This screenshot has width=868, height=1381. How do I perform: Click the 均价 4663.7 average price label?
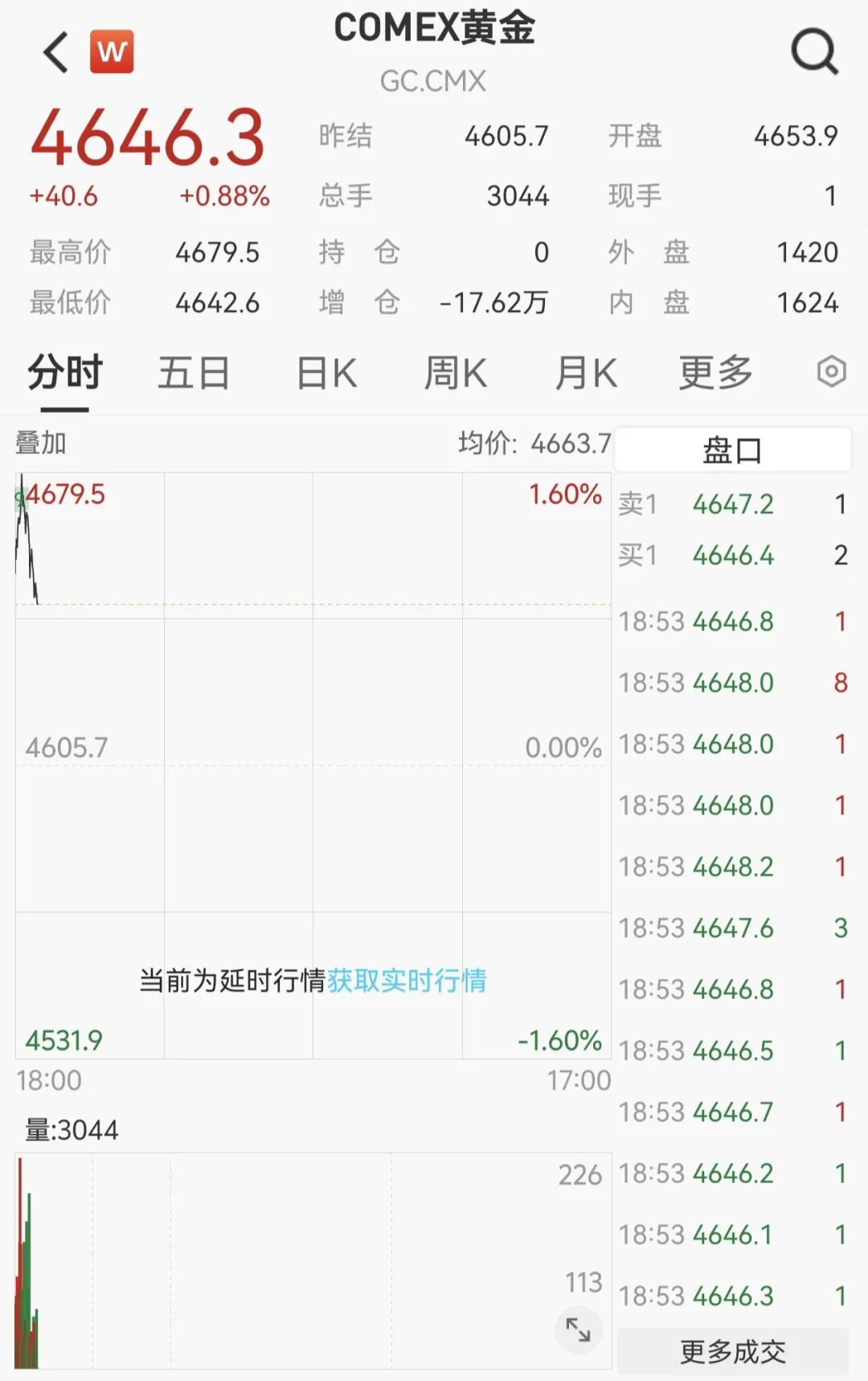[534, 441]
